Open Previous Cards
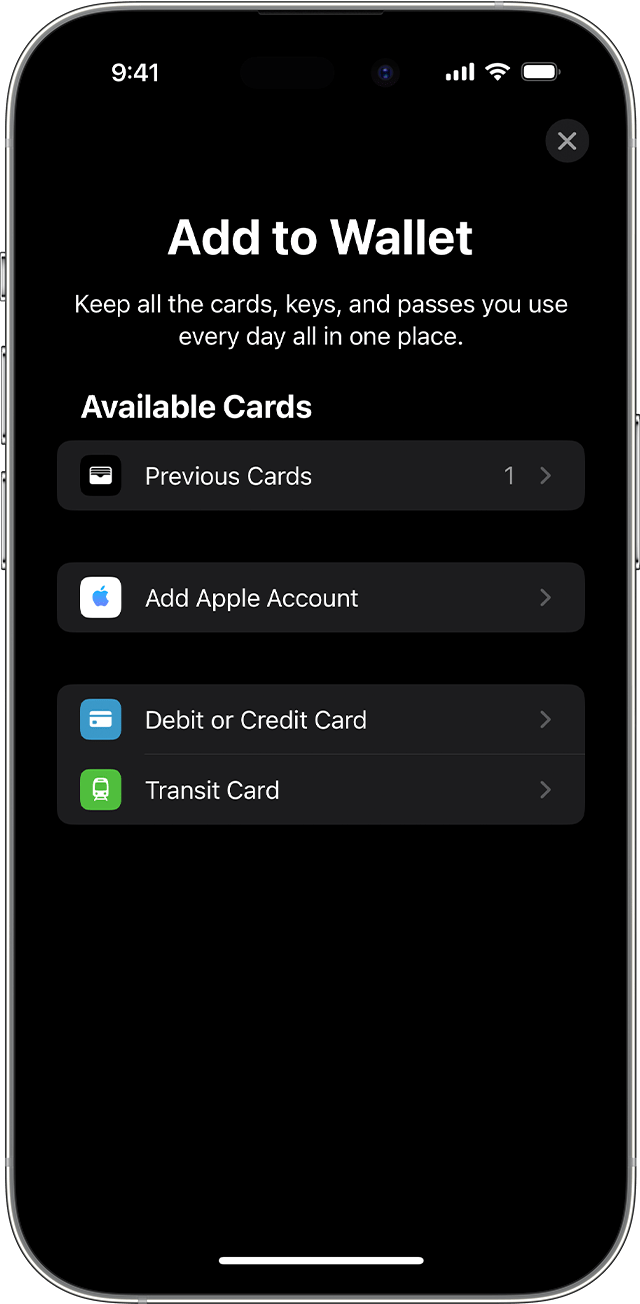The image size is (640, 1304). (x=321, y=476)
